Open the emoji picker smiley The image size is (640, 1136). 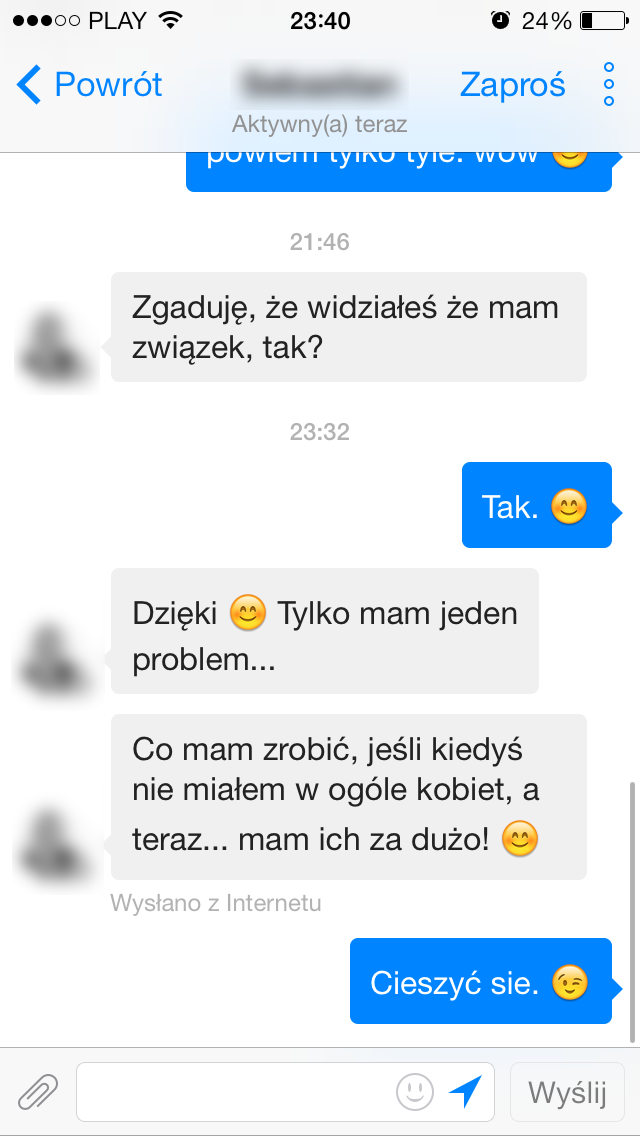click(415, 1092)
